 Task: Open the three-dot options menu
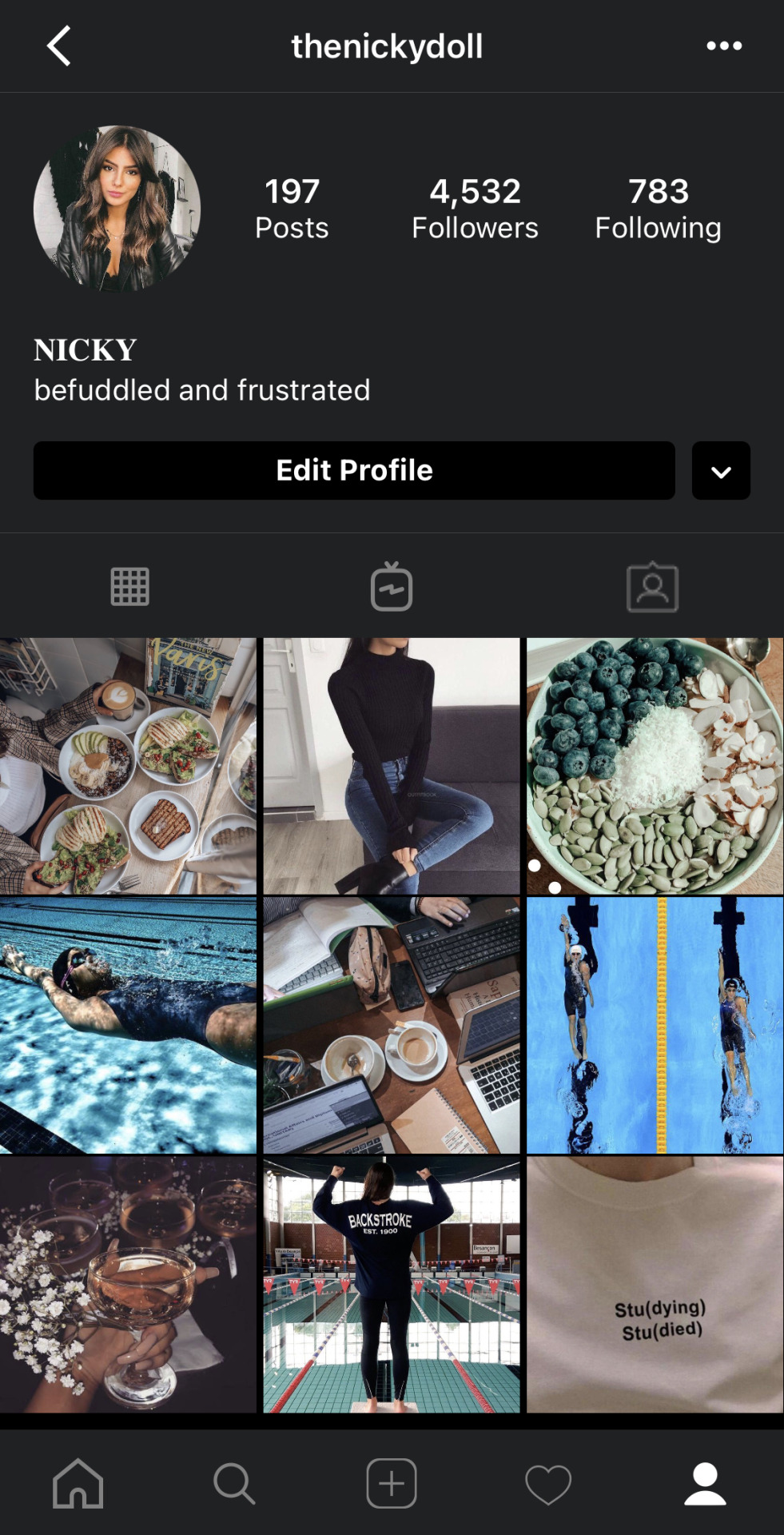724,46
